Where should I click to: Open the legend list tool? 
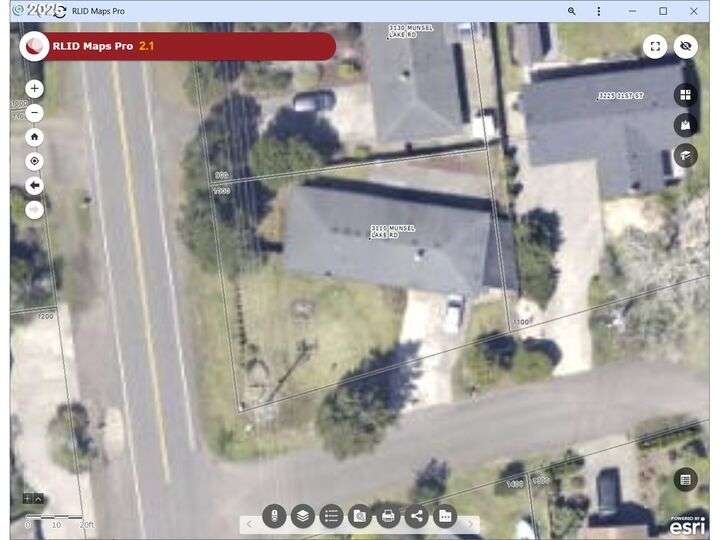tap(331, 516)
